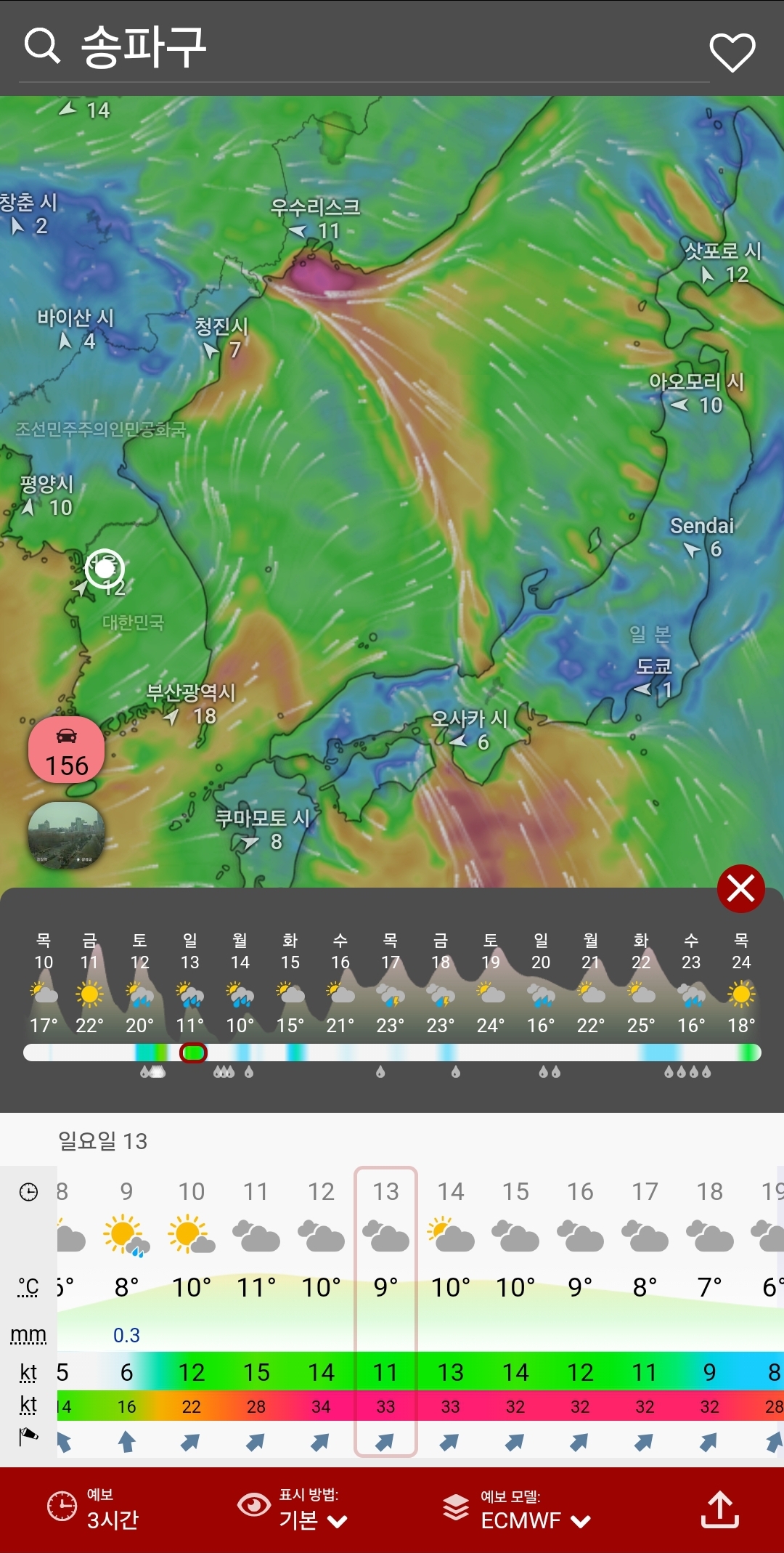Open the webcam thumbnail on map
Viewport: 784px width, 1553px height.
pyautogui.click(x=66, y=835)
